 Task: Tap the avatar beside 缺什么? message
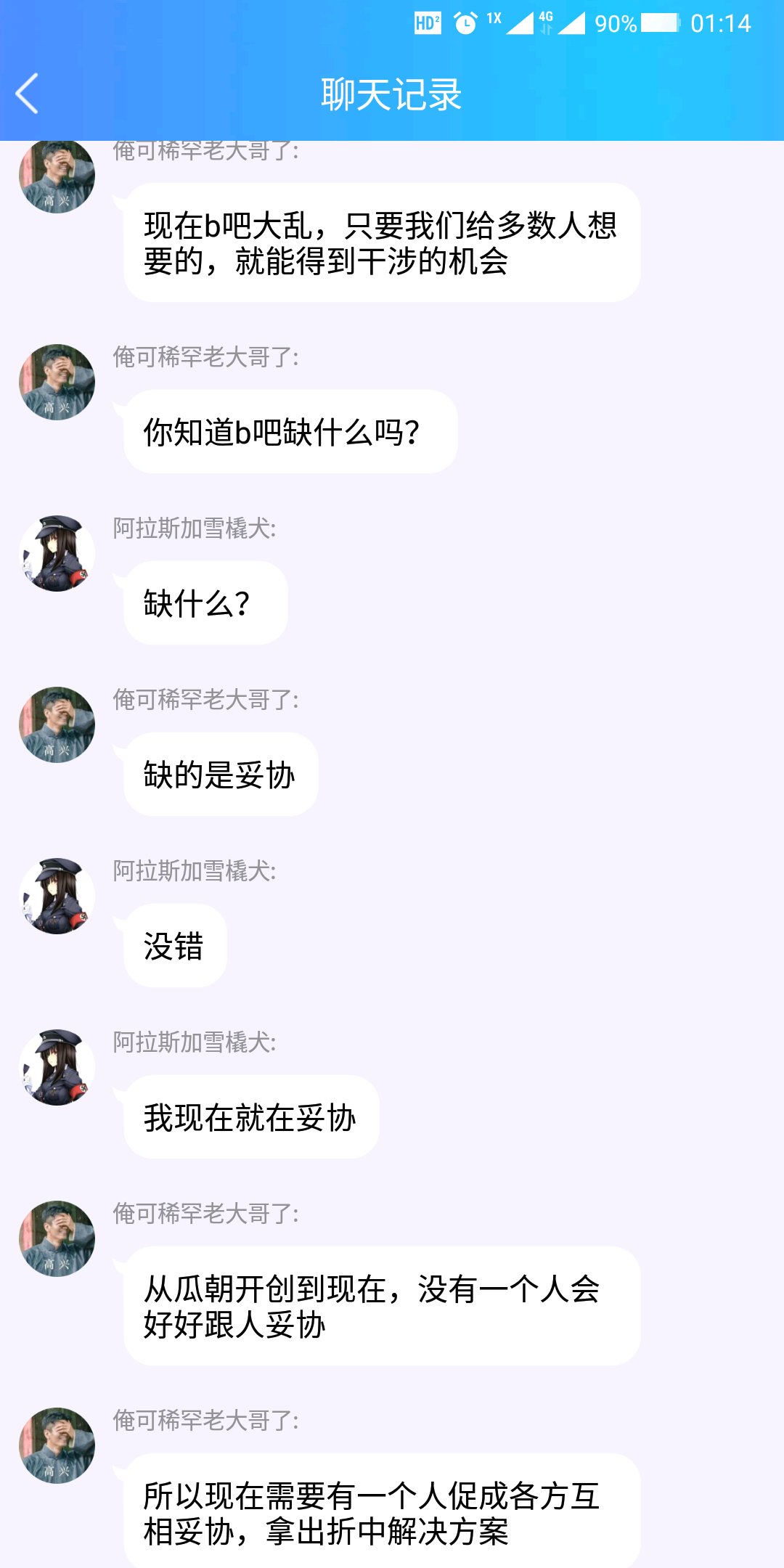point(57,553)
